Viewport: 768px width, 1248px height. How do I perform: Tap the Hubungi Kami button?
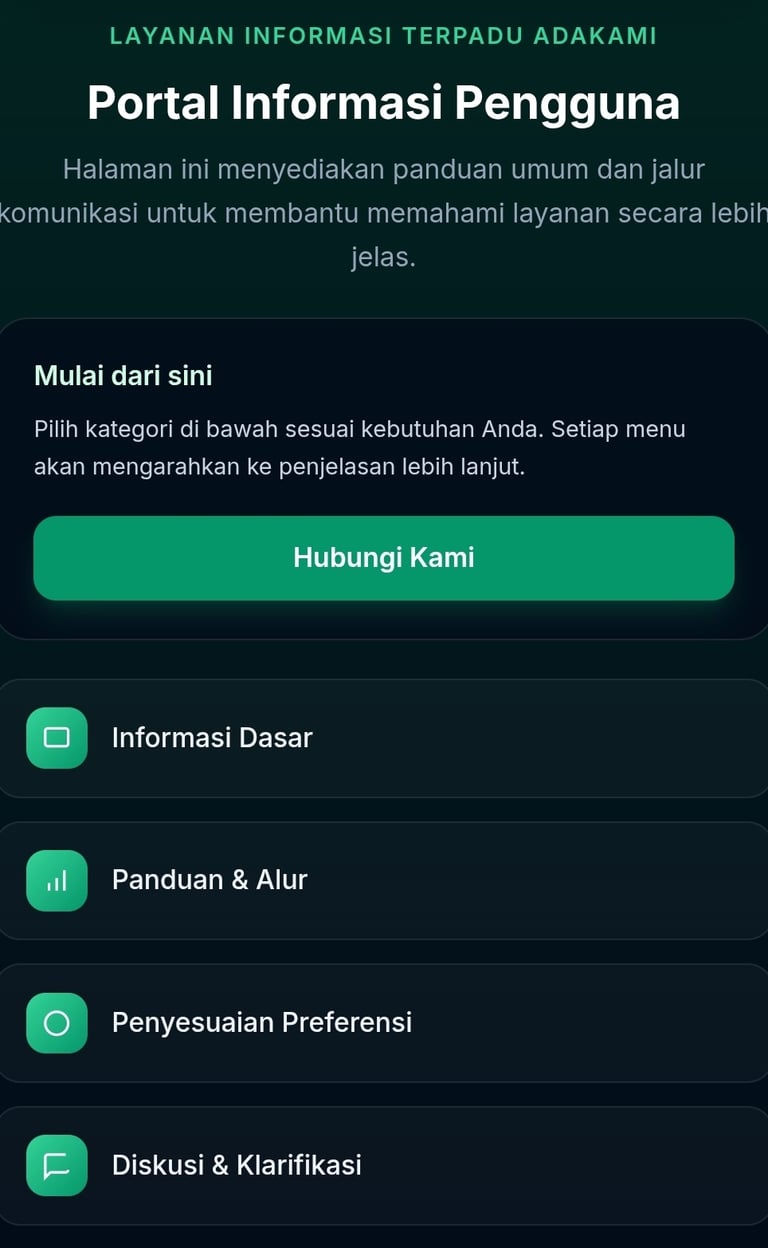coord(384,558)
